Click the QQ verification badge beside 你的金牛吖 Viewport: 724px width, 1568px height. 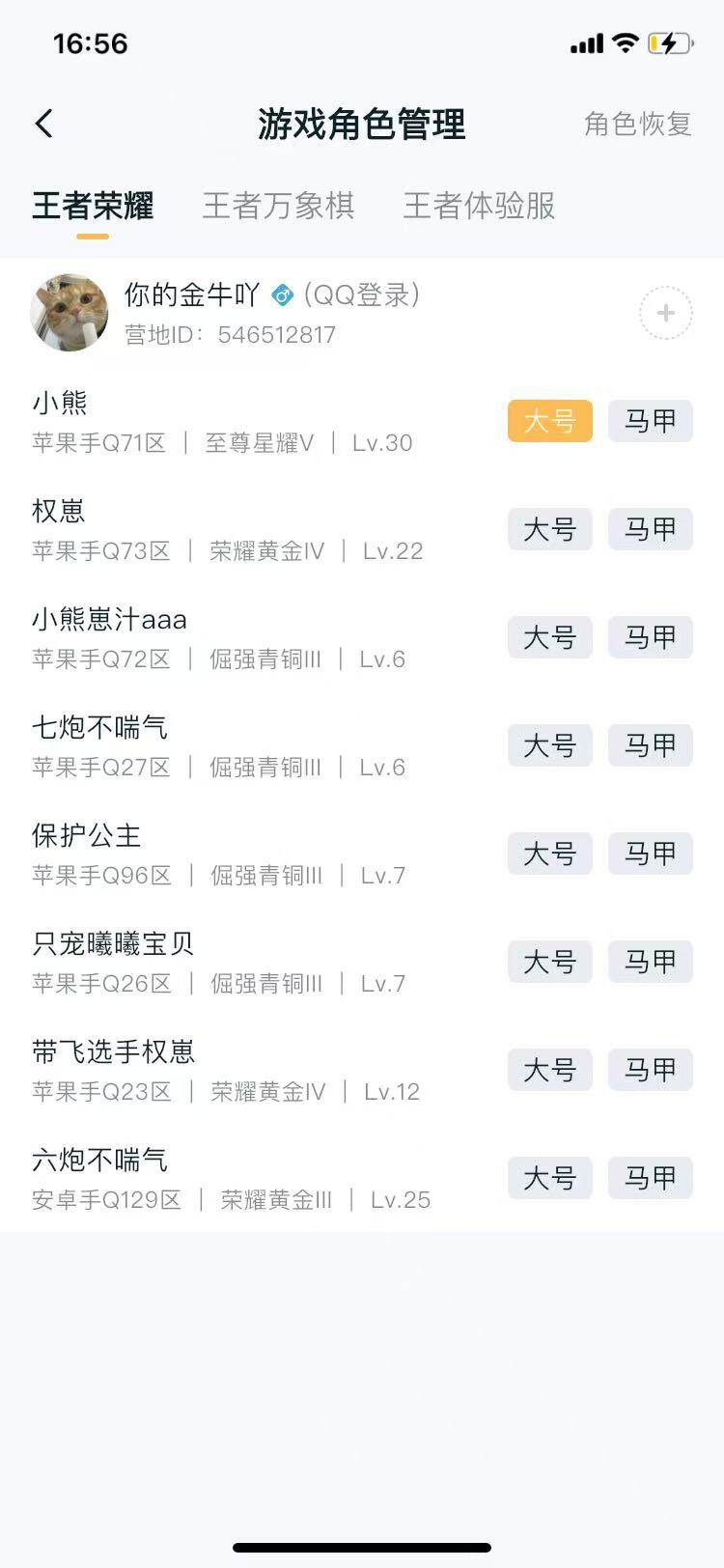coord(282,297)
